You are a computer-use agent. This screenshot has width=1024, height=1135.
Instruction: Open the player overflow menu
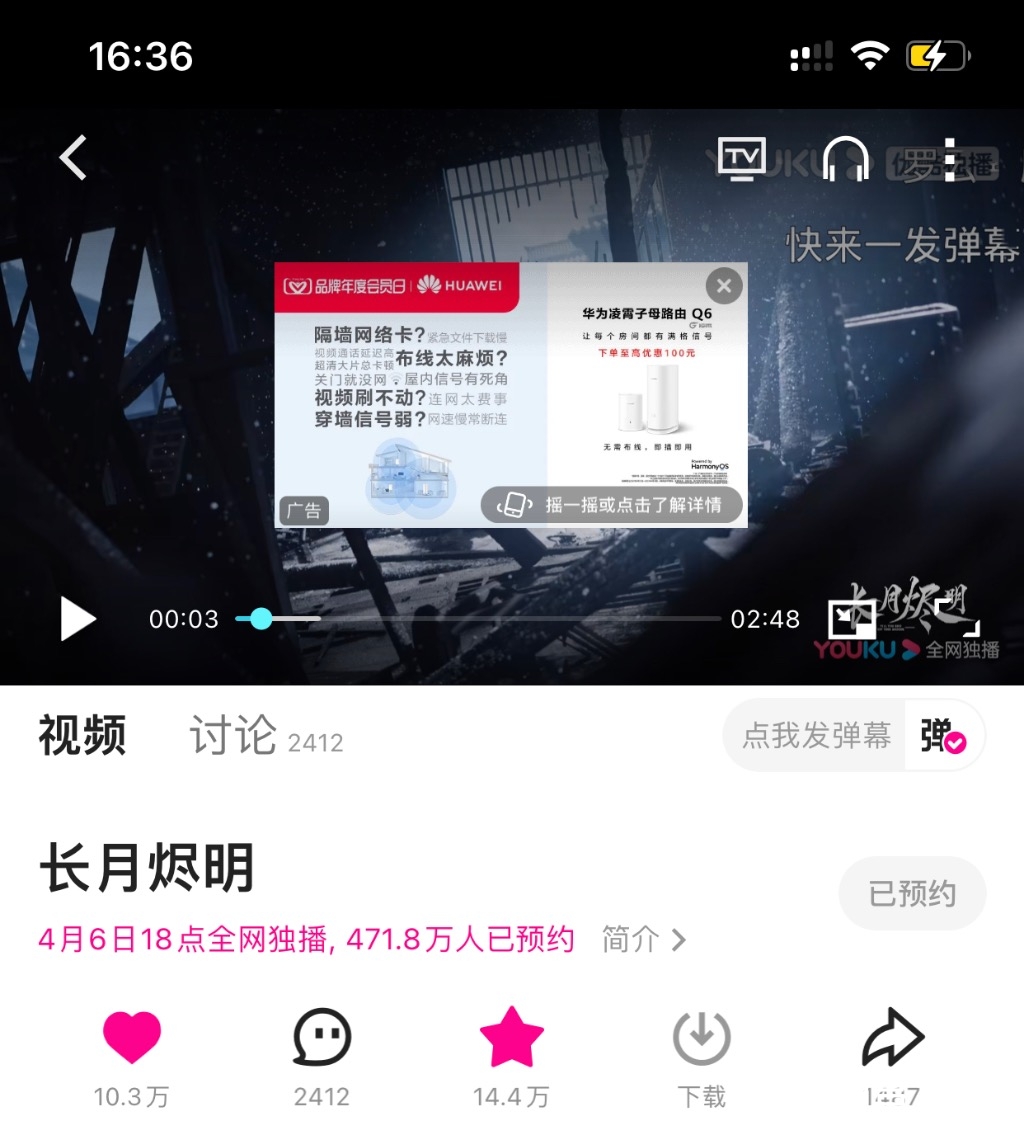[x=949, y=159]
